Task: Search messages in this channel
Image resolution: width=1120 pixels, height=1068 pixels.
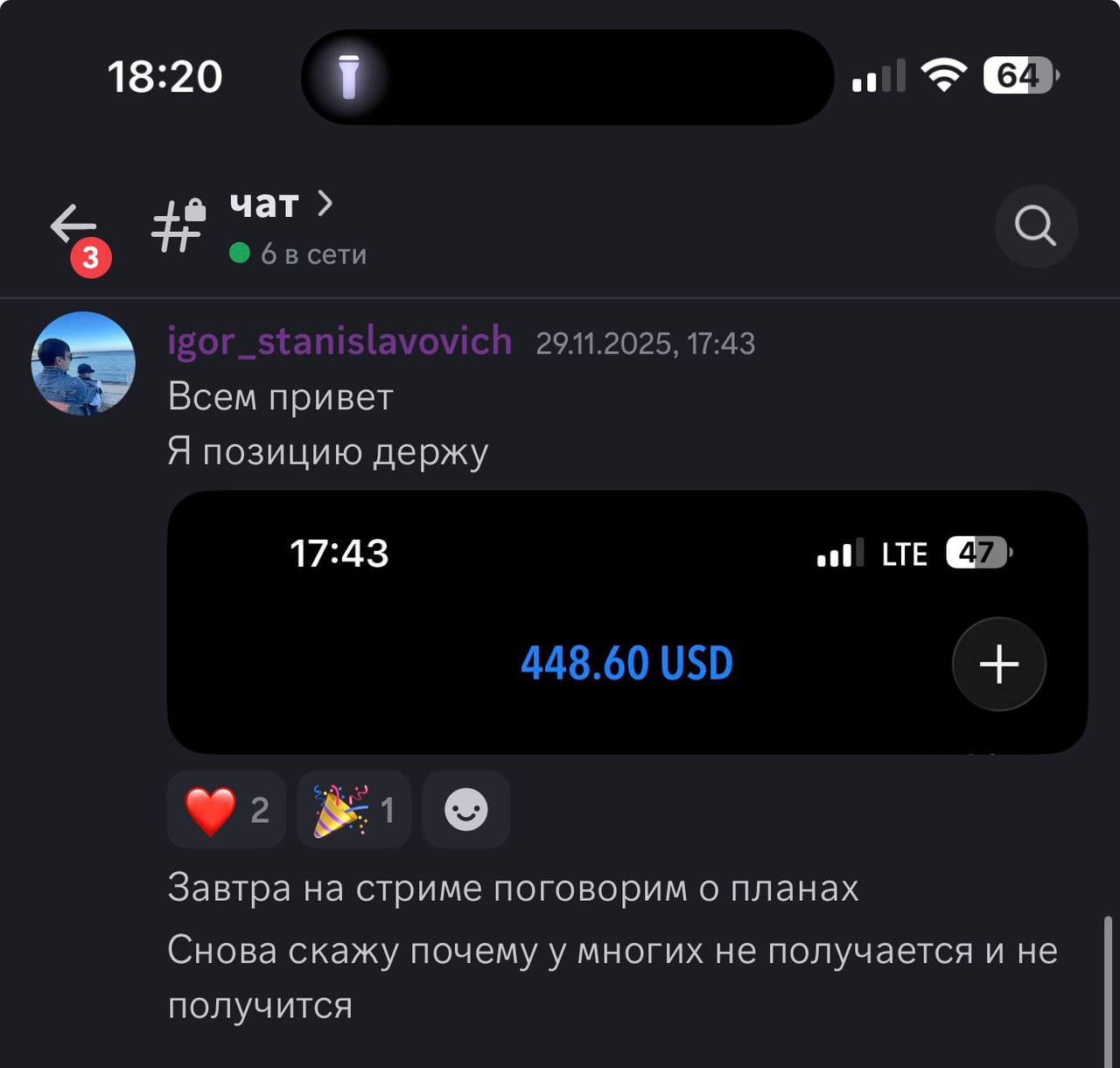Action: coord(1035,227)
